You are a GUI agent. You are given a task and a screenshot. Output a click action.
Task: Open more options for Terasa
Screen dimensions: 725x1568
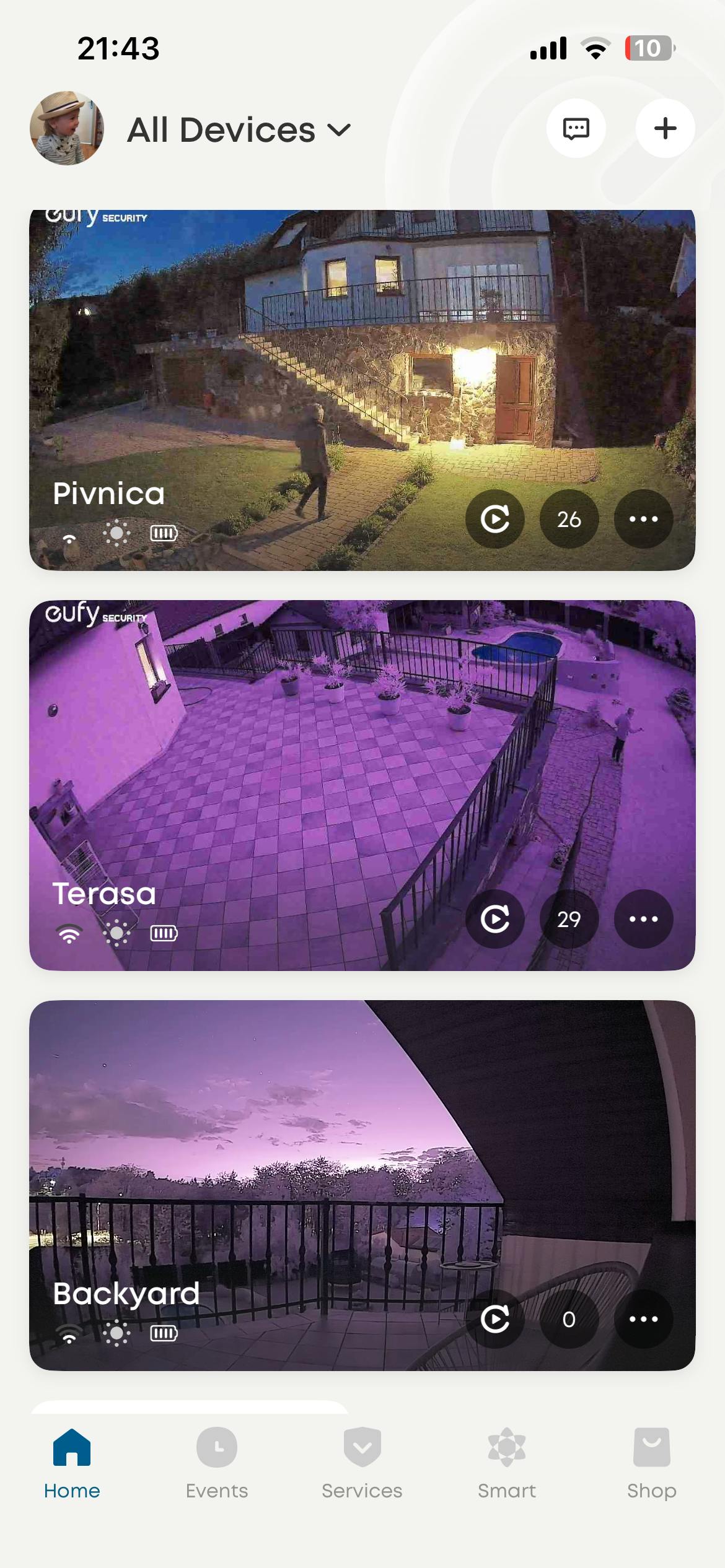tap(643, 919)
